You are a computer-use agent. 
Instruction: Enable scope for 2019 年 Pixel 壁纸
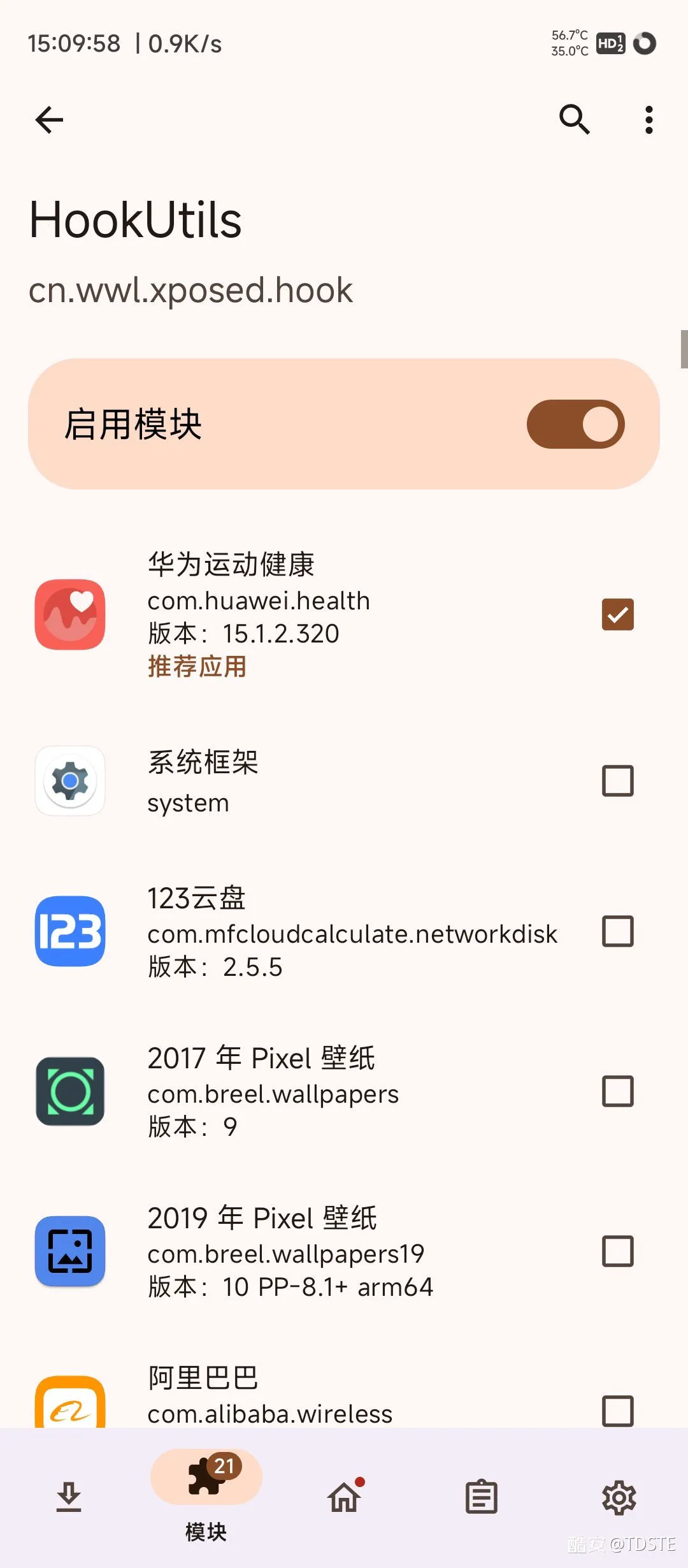616,1251
